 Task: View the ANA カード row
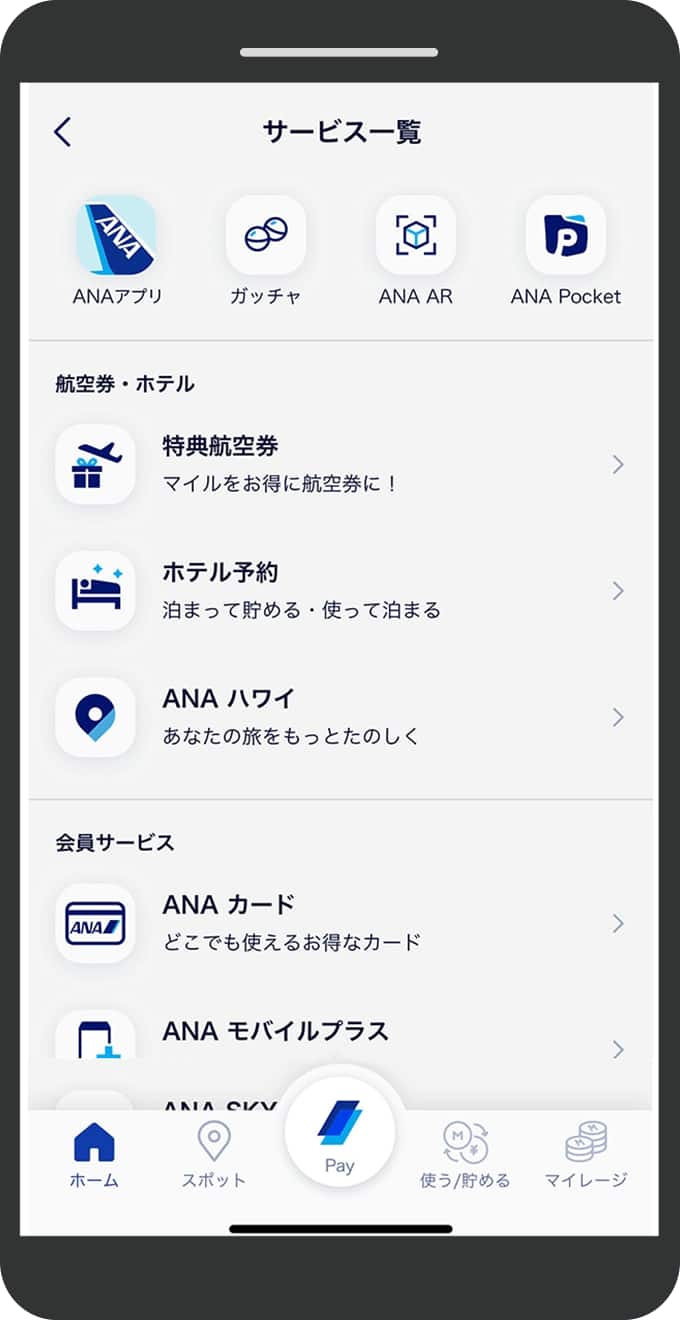(x=340, y=923)
